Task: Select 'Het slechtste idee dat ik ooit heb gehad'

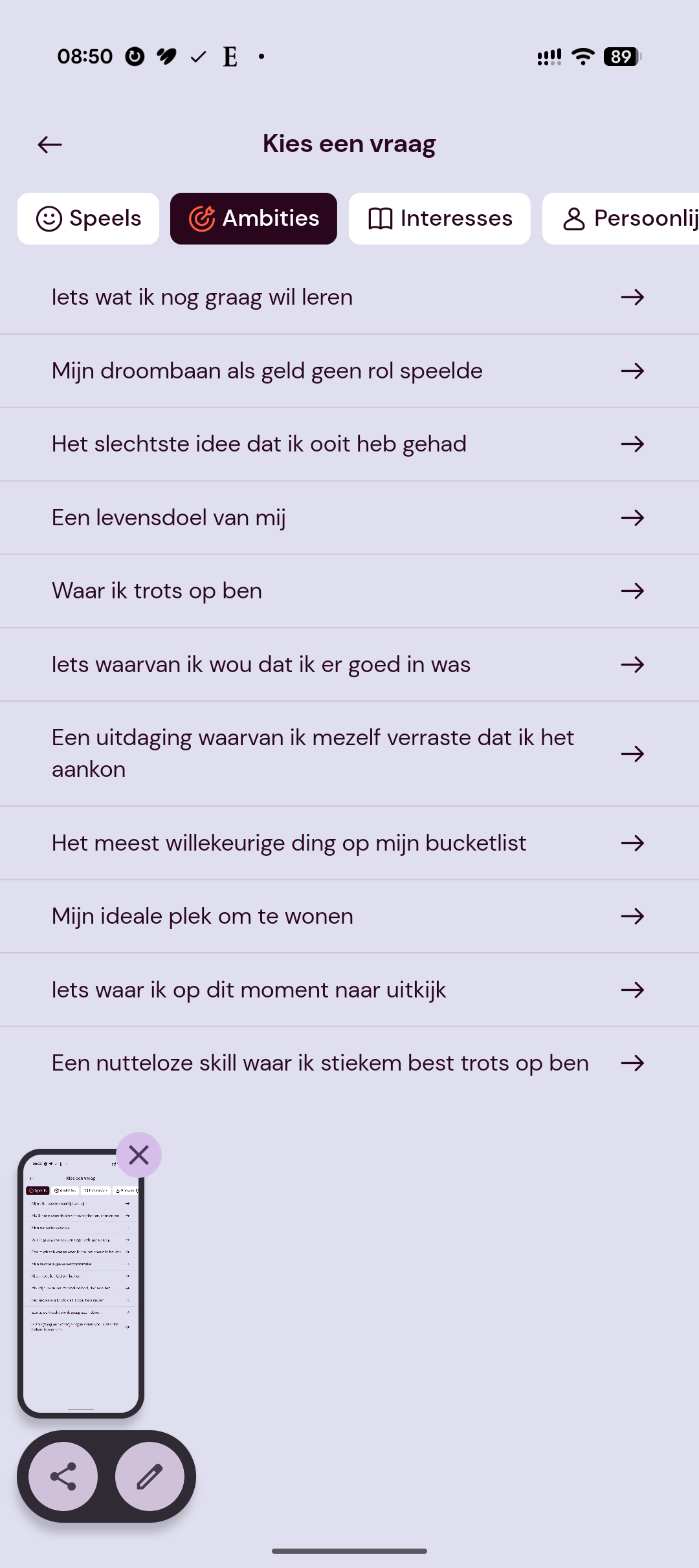Action: pos(348,444)
